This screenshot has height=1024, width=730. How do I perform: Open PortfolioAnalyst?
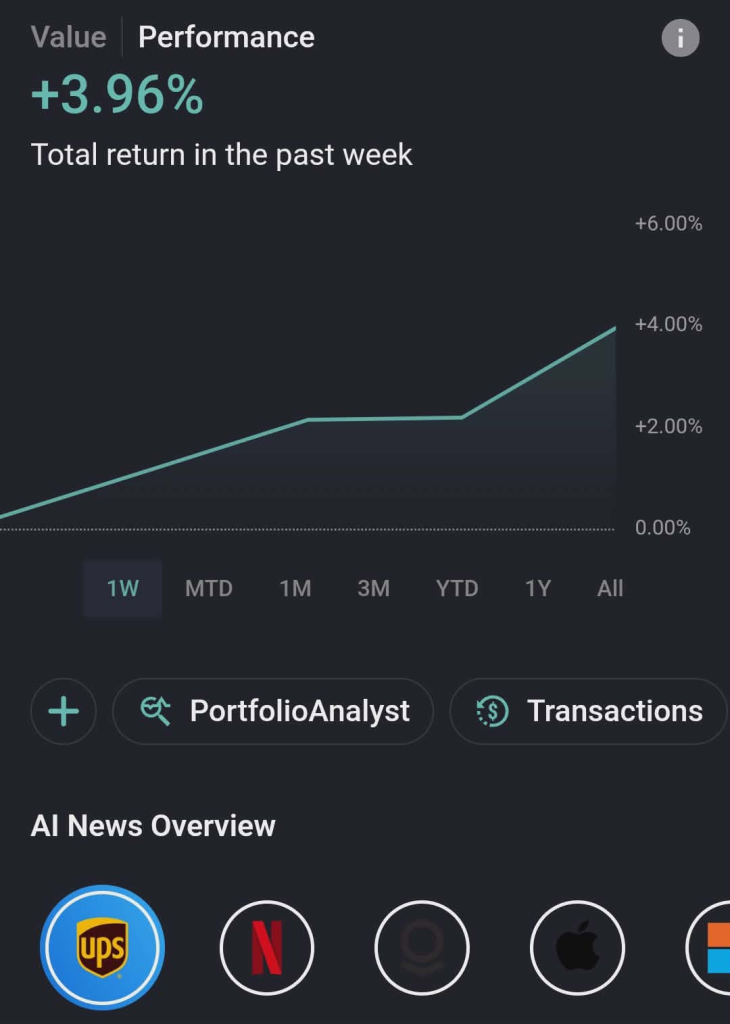click(273, 711)
